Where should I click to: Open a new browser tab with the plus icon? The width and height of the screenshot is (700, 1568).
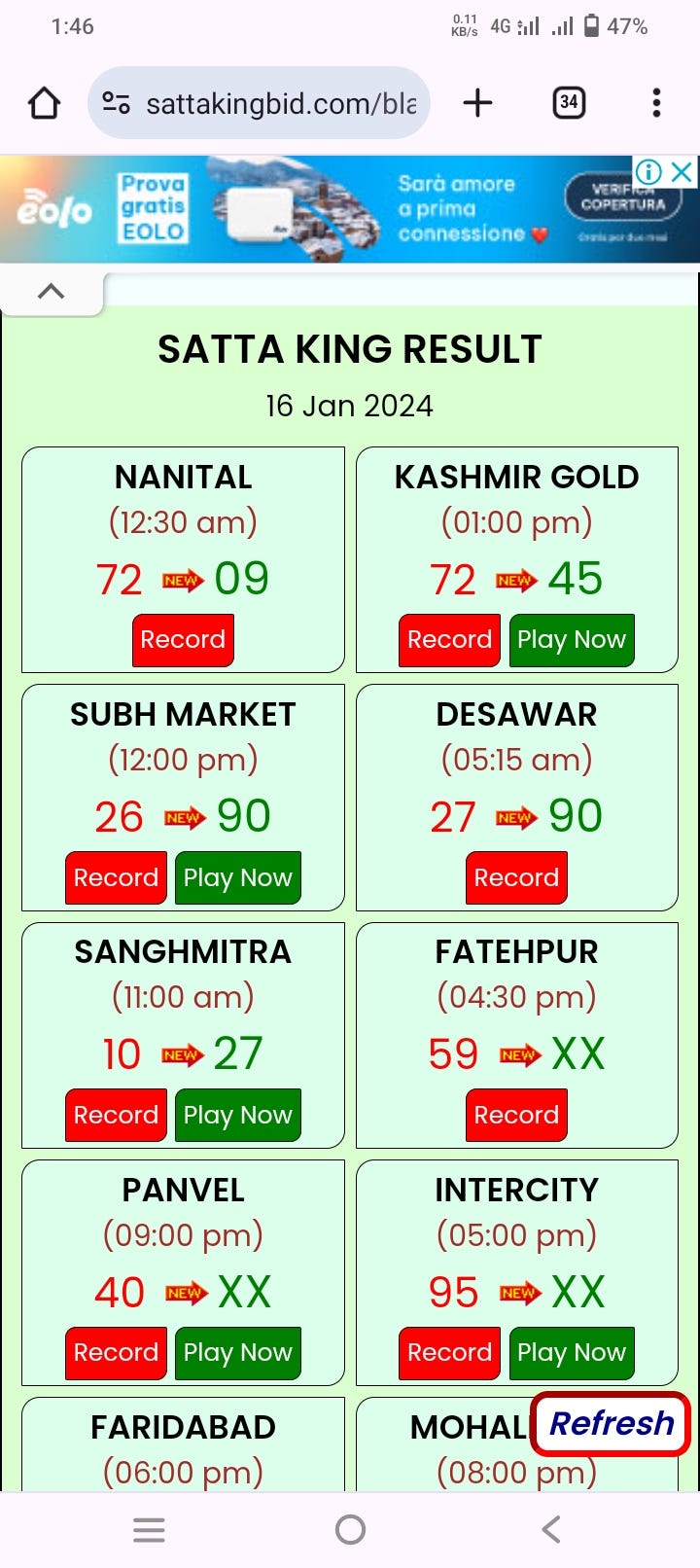coord(477,102)
